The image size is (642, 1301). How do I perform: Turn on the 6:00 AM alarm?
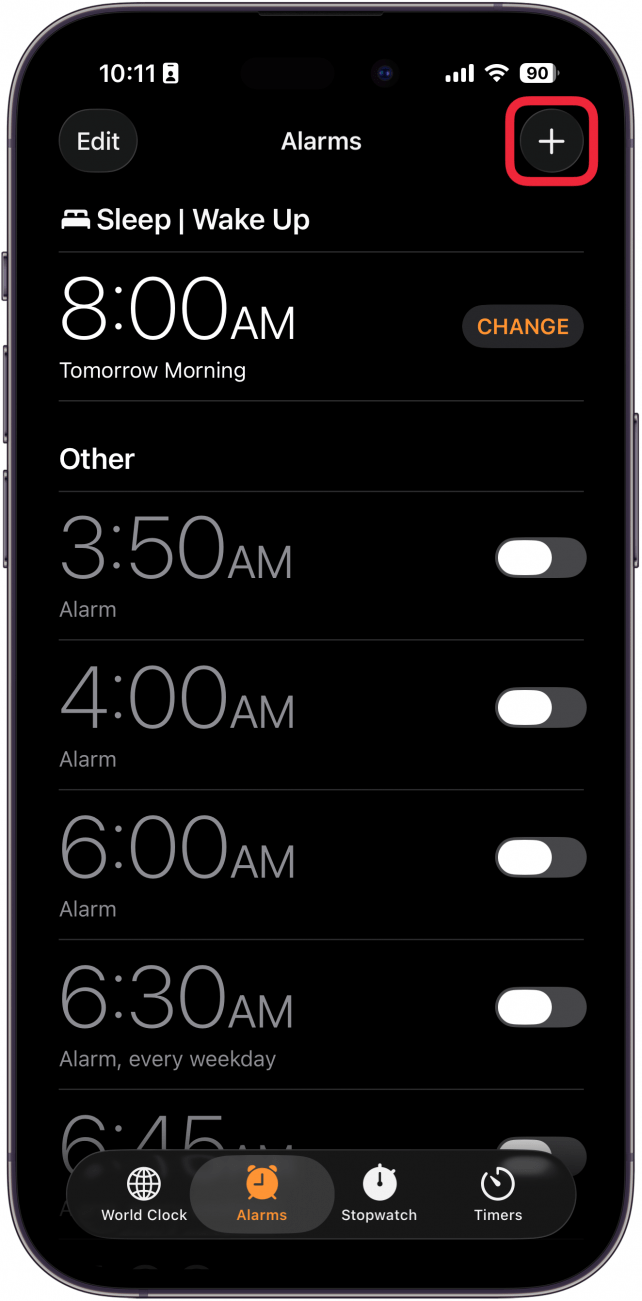[x=540, y=858]
